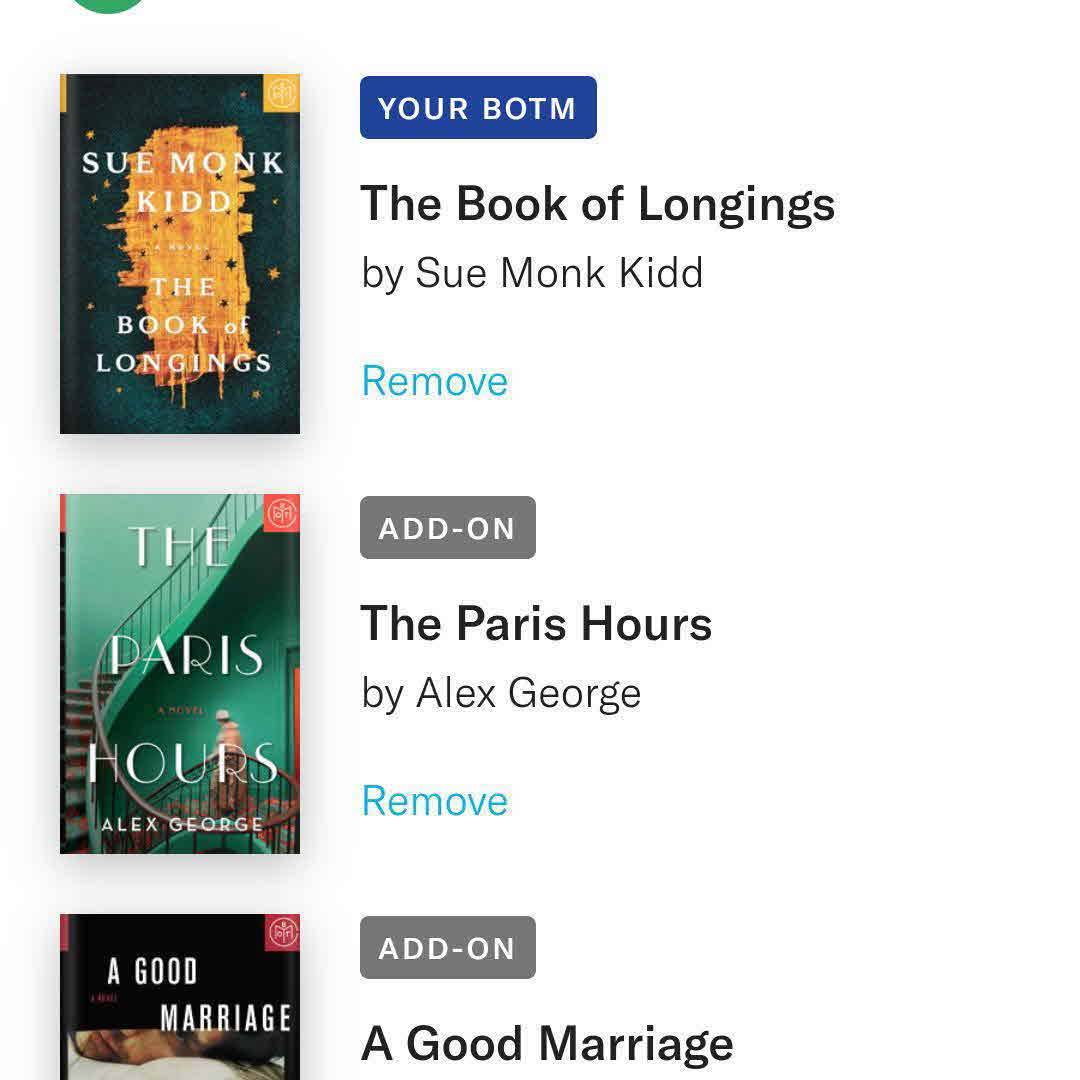View The Paris Hours book cover
Image resolution: width=1080 pixels, height=1080 pixels.
click(180, 674)
